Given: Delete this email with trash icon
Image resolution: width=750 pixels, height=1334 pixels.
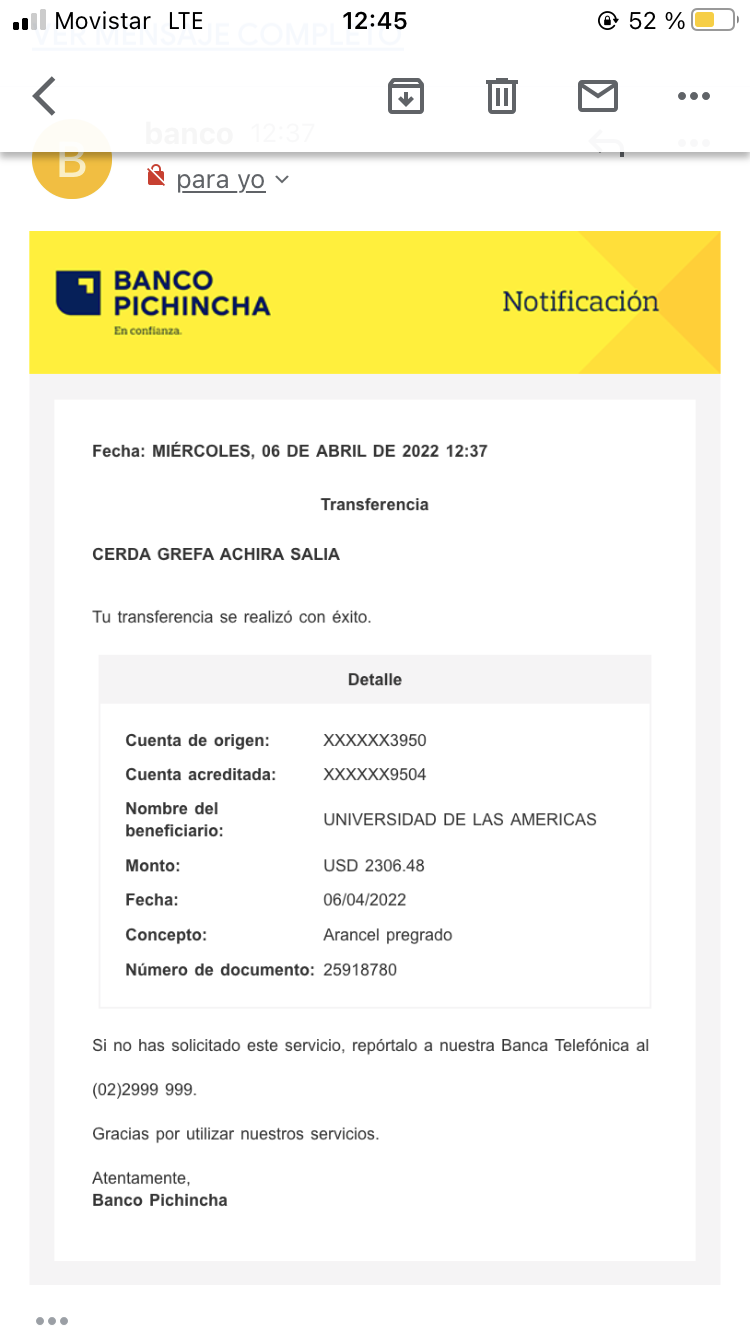Looking at the screenshot, I should pyautogui.click(x=502, y=96).
